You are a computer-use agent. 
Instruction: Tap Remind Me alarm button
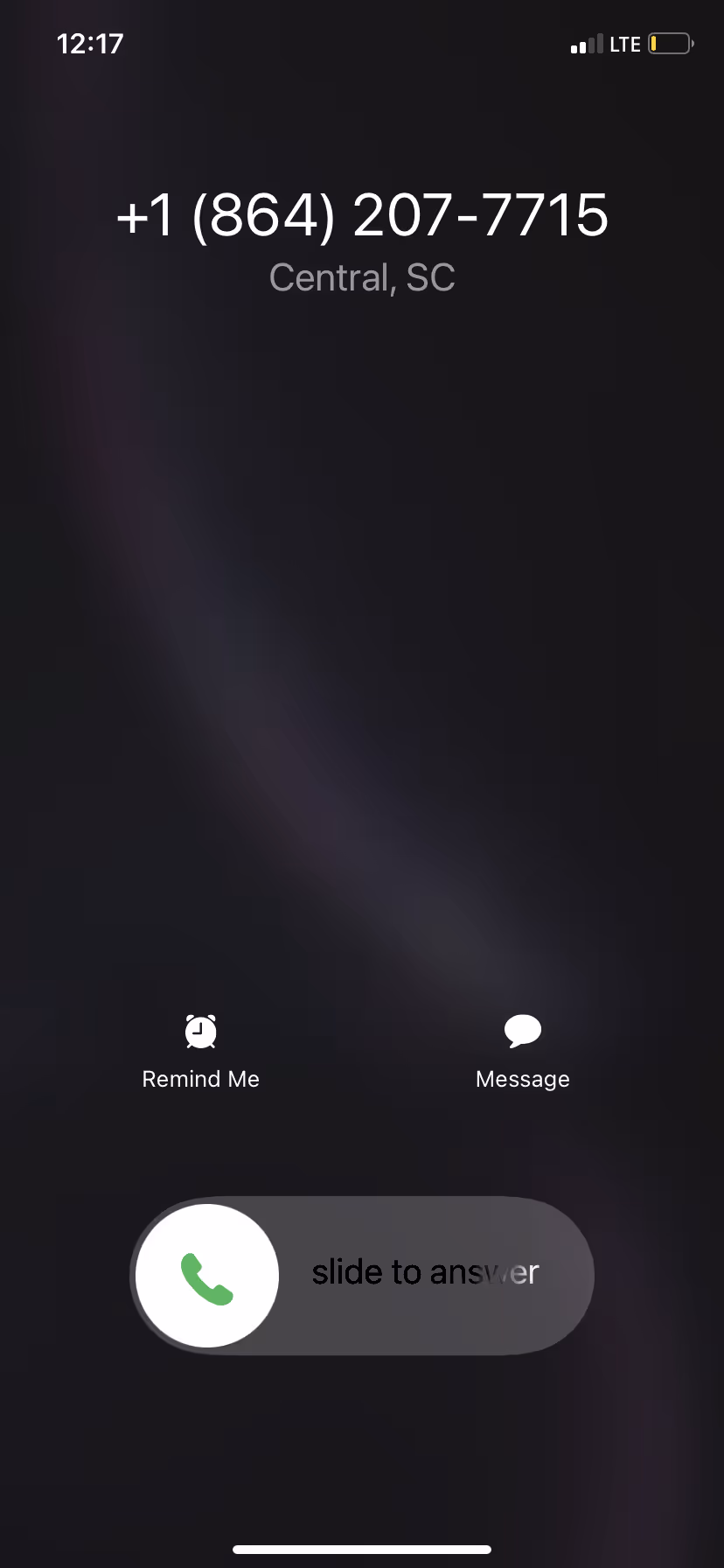[201, 1033]
